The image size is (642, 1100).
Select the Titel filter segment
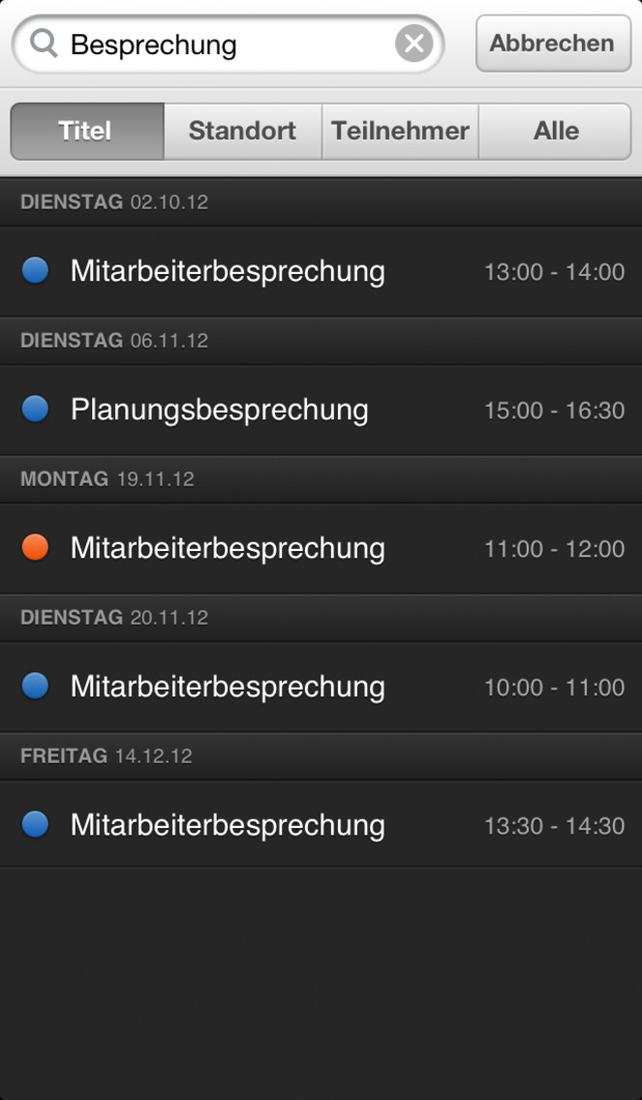pos(87,131)
